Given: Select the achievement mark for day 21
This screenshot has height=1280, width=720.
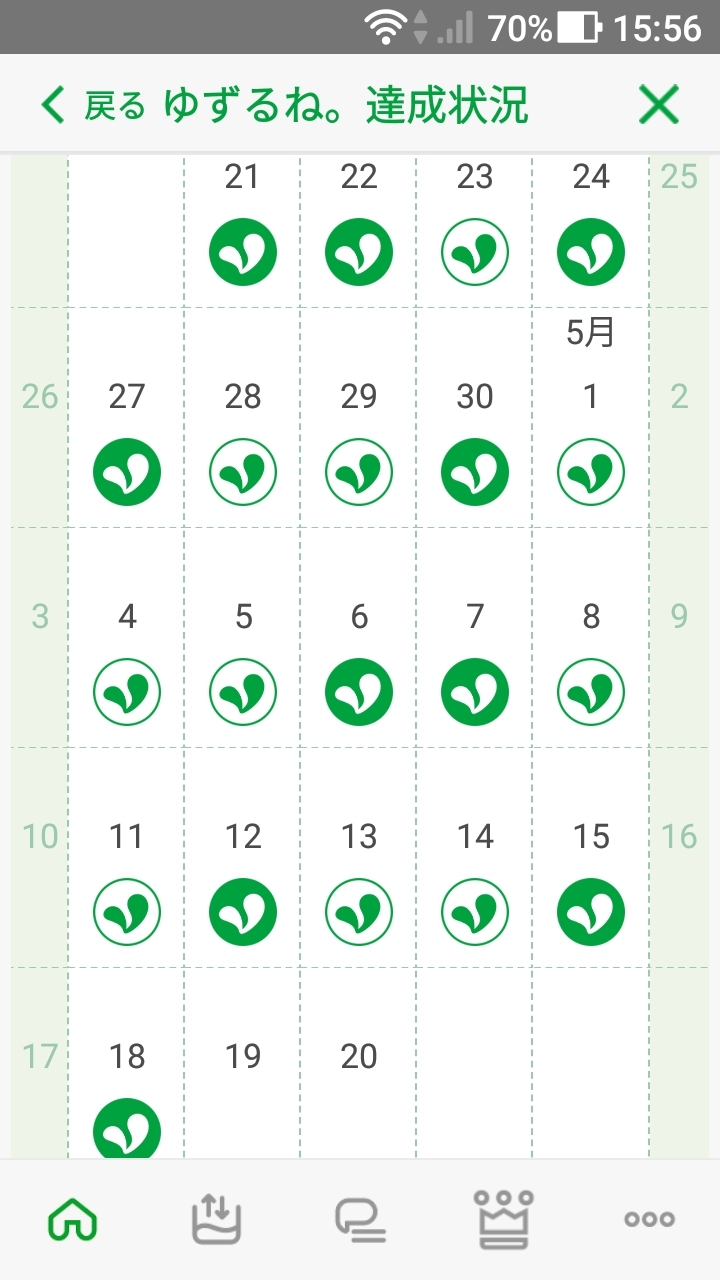Looking at the screenshot, I should pyautogui.click(x=243, y=252).
